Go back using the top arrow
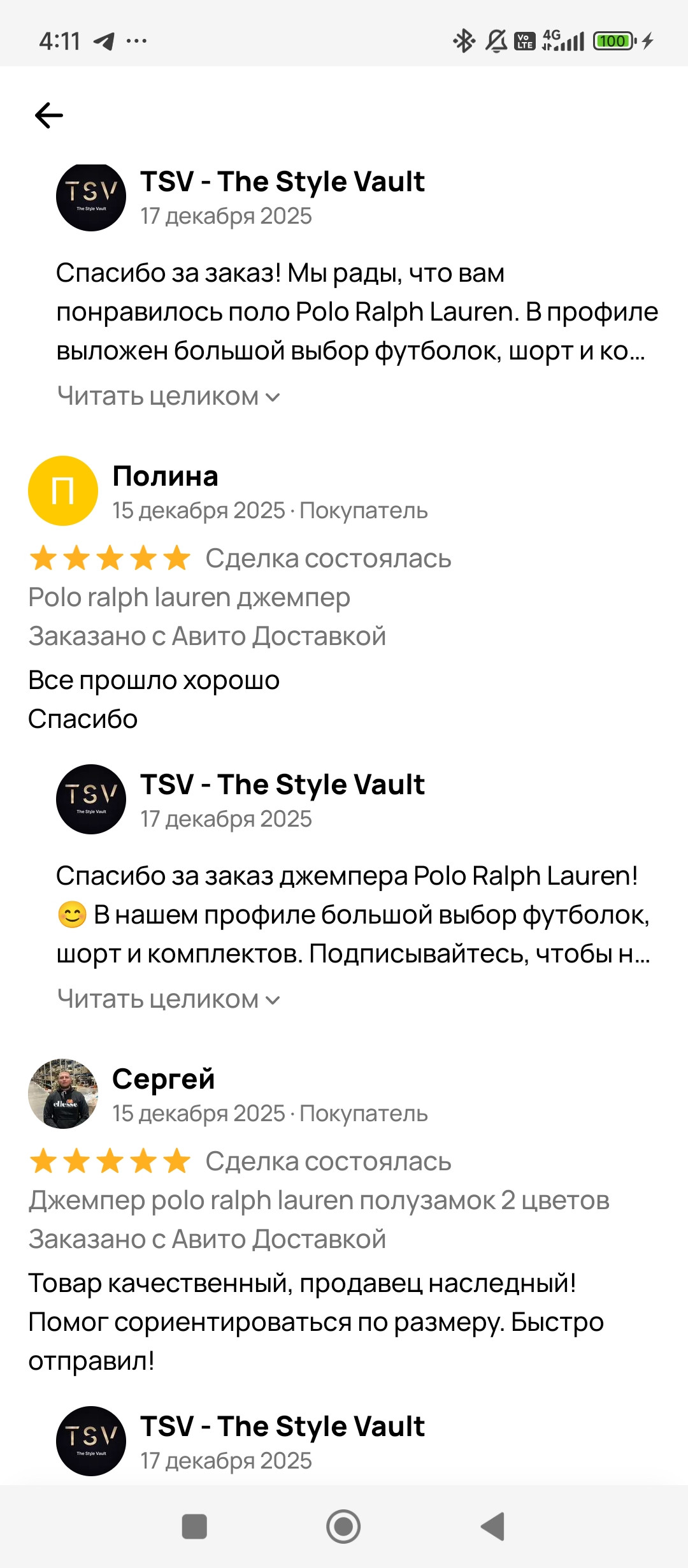Viewport: 688px width, 1568px height. coord(49,115)
